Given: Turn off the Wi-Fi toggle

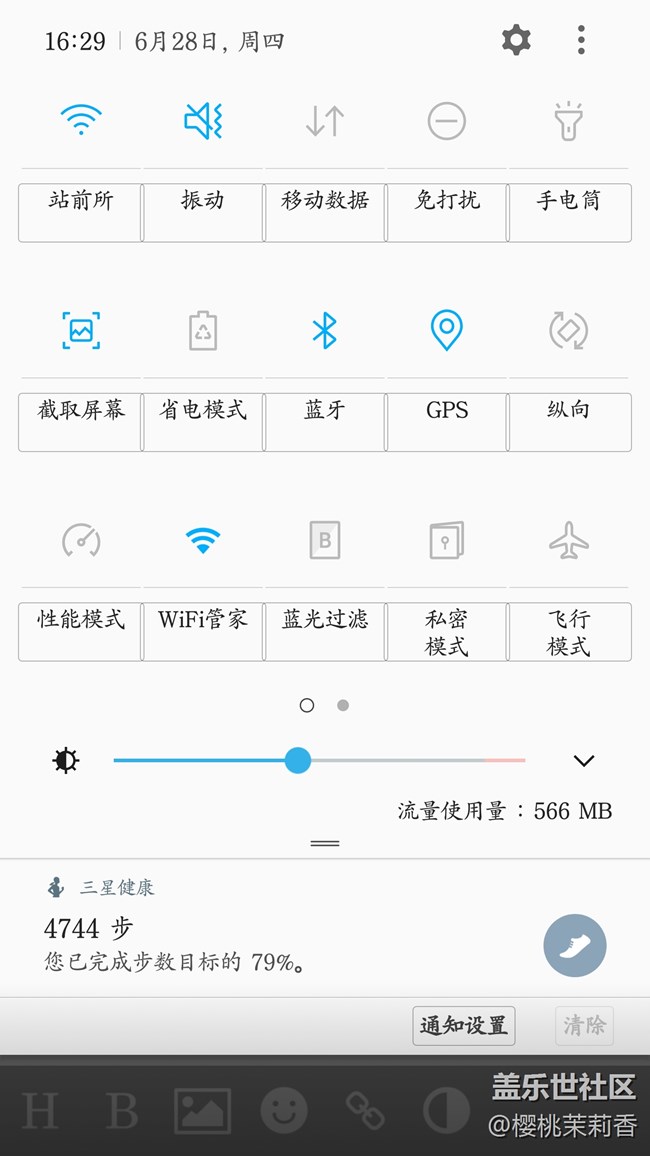Looking at the screenshot, I should [81, 122].
